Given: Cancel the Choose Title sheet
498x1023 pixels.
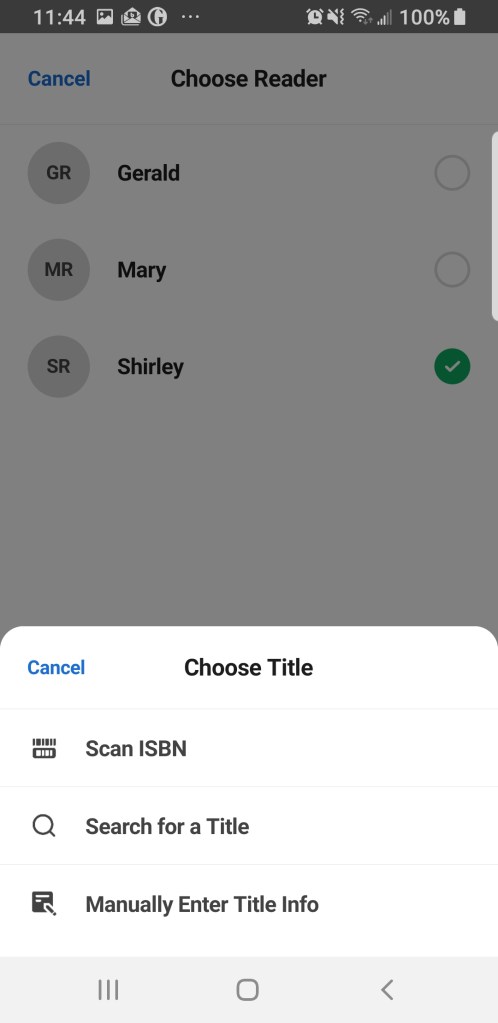Looking at the screenshot, I should pyautogui.click(x=56, y=667).
